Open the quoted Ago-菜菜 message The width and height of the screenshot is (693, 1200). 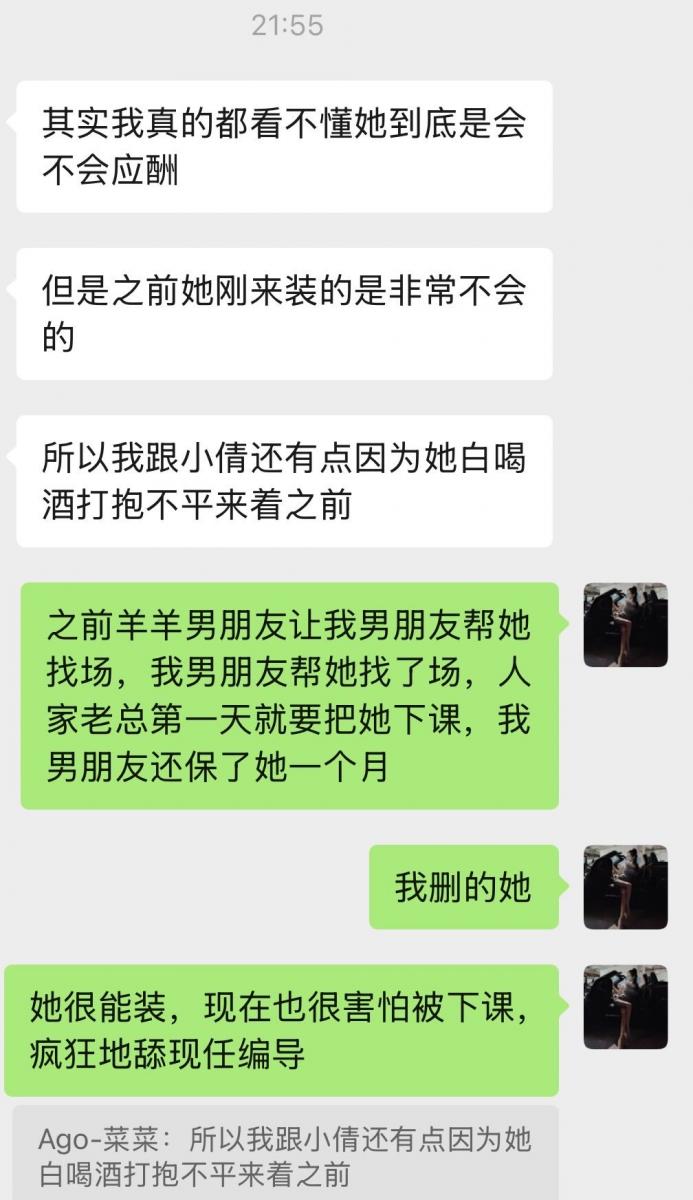click(285, 1155)
